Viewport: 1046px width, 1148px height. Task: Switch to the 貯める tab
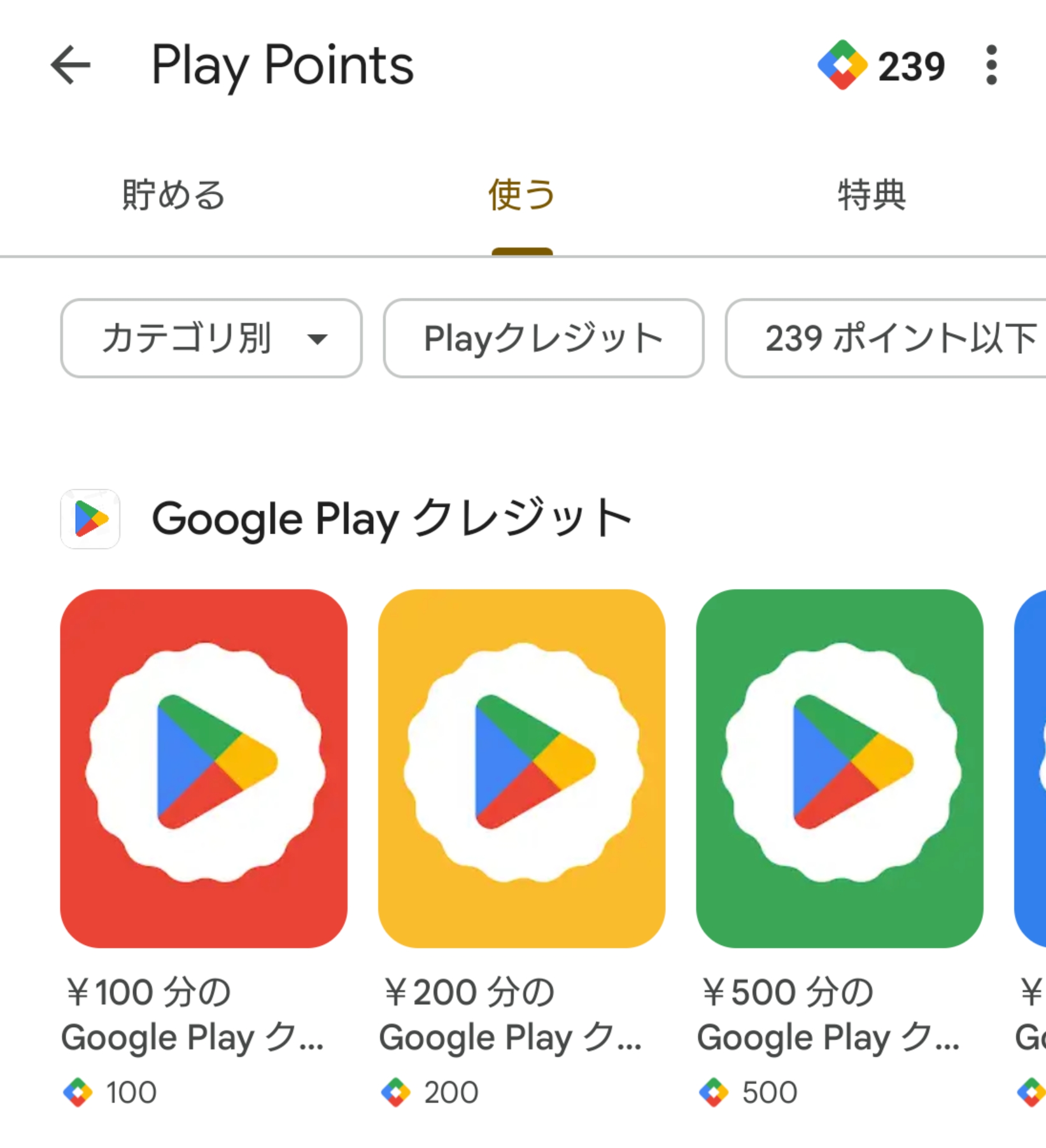click(173, 195)
